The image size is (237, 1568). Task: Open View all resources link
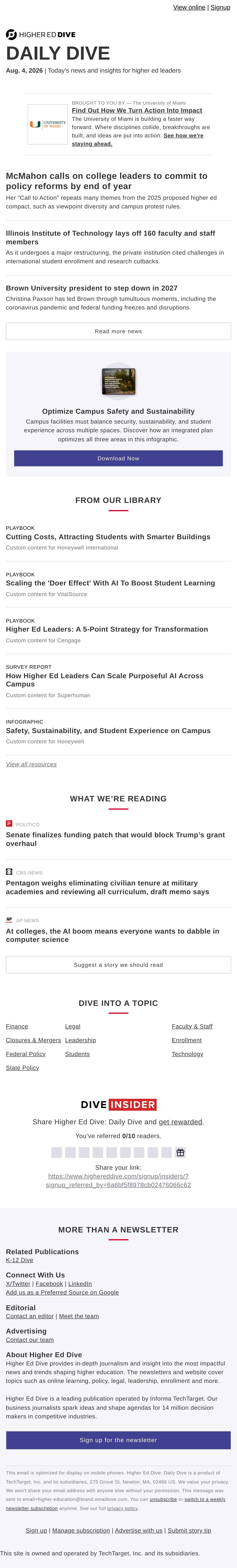[x=31, y=764]
